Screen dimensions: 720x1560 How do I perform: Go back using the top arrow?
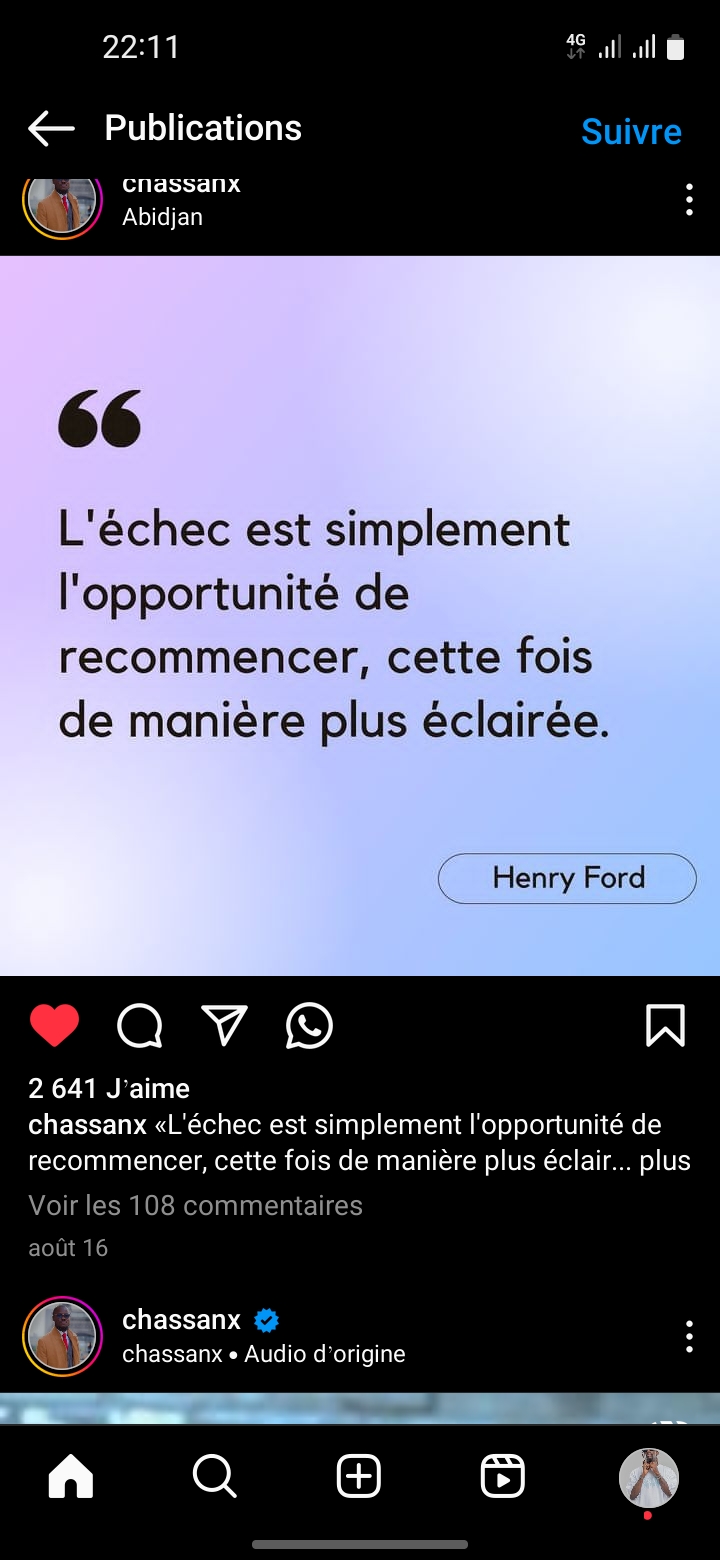(52, 128)
